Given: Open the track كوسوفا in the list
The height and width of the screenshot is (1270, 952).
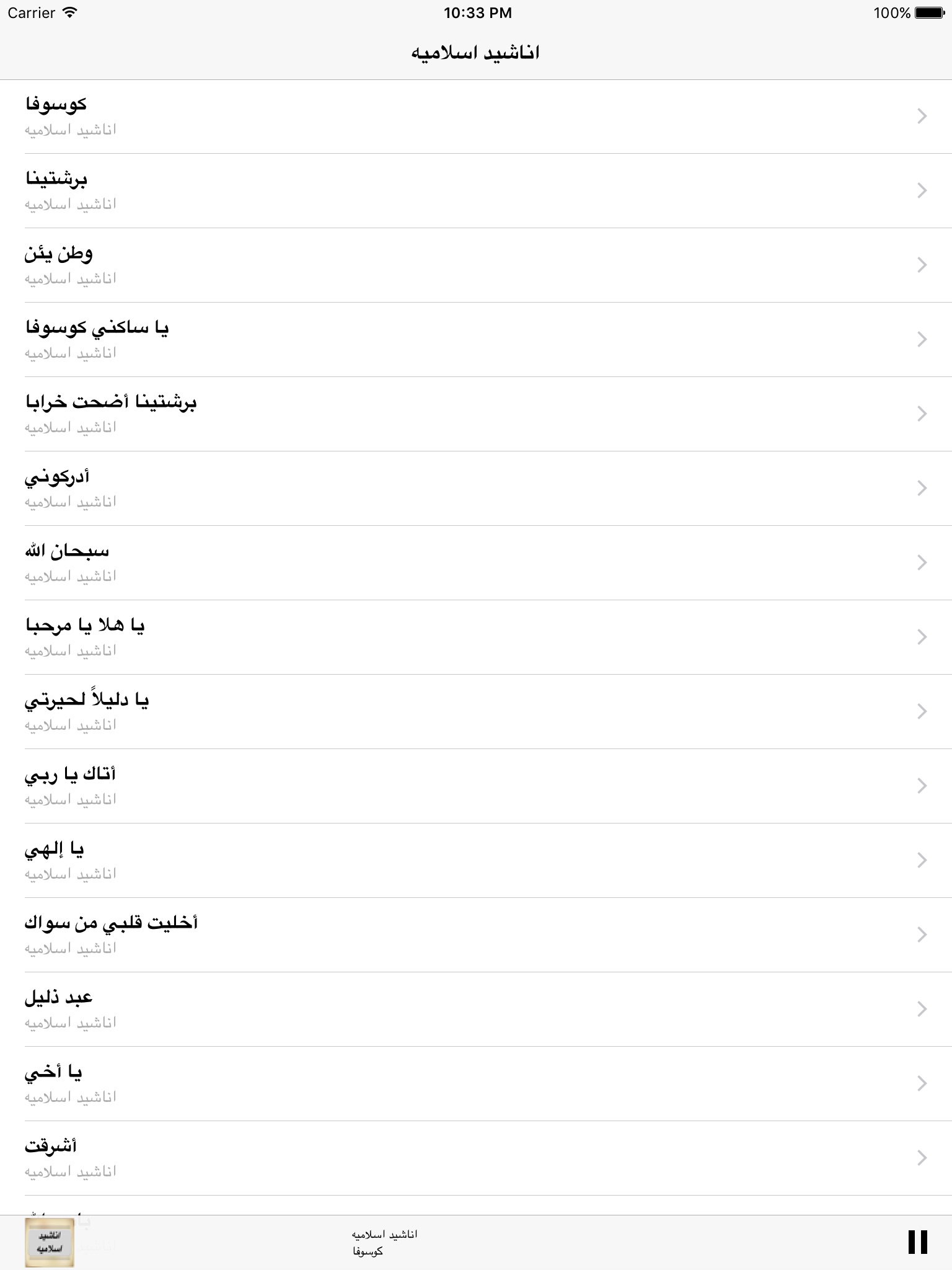Looking at the screenshot, I should 476,117.
